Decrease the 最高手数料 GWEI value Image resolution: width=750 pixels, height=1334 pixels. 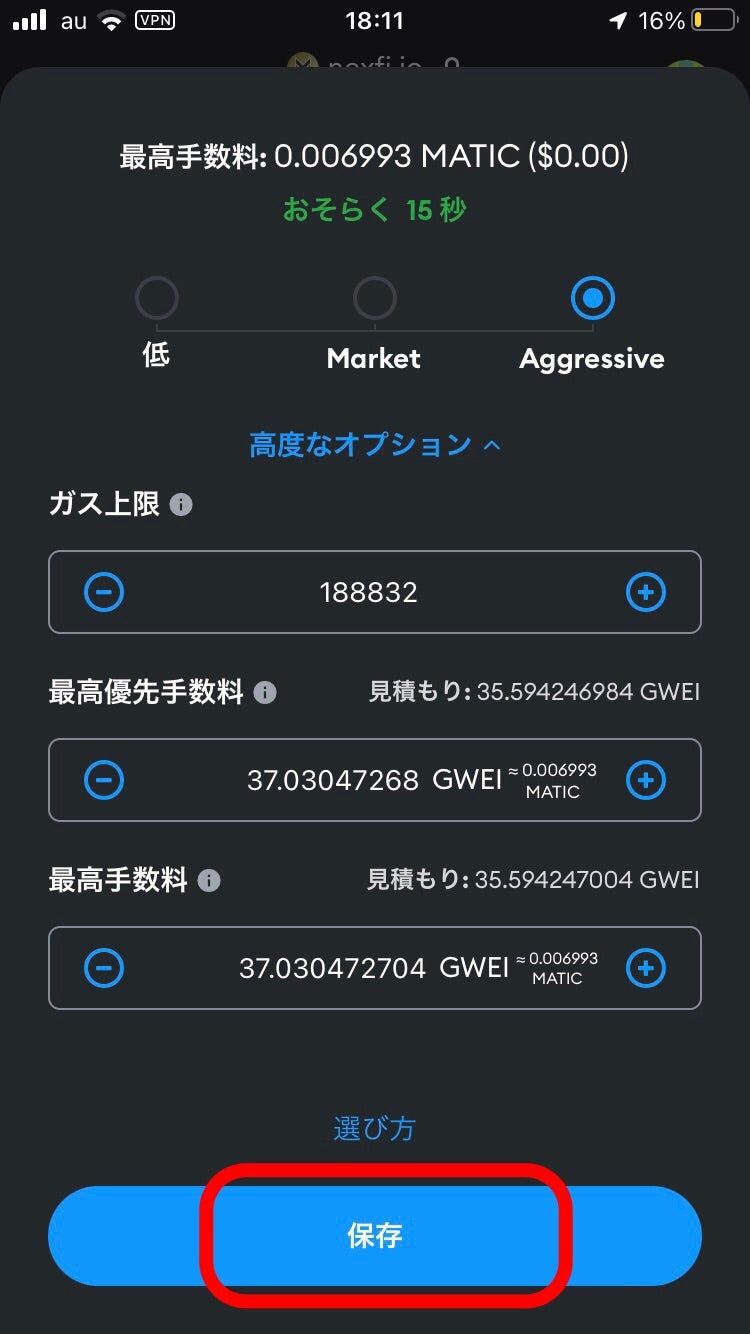[x=104, y=968]
